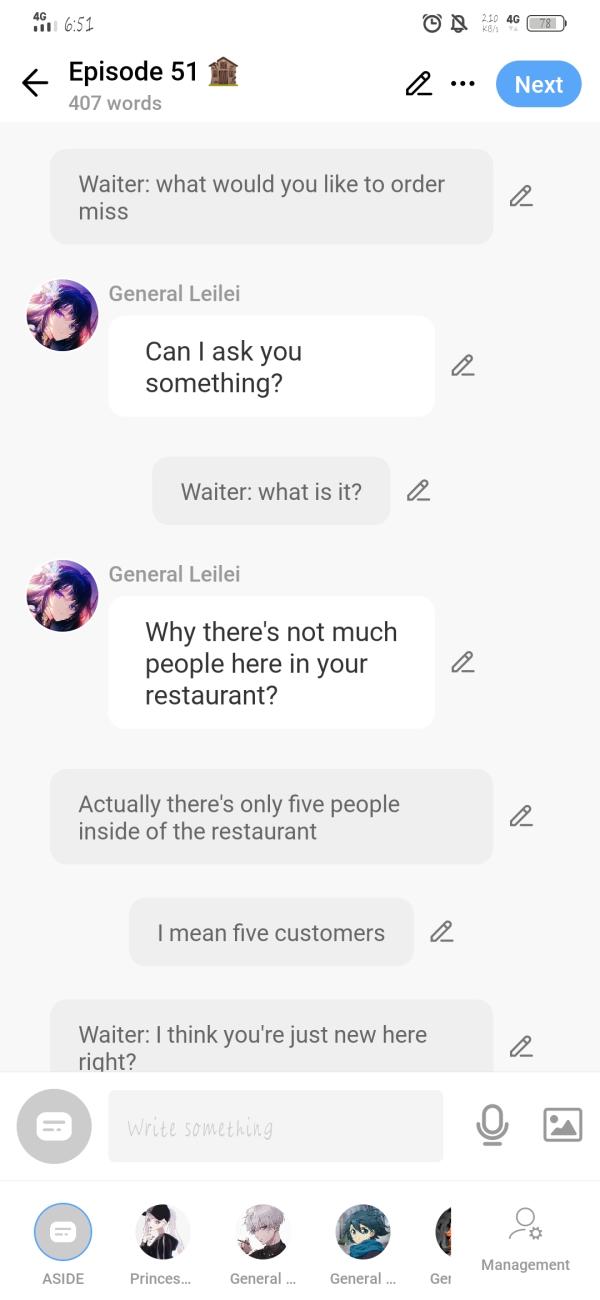600x1300 pixels.
Task: Choose the Princess character
Action: tap(162, 1232)
